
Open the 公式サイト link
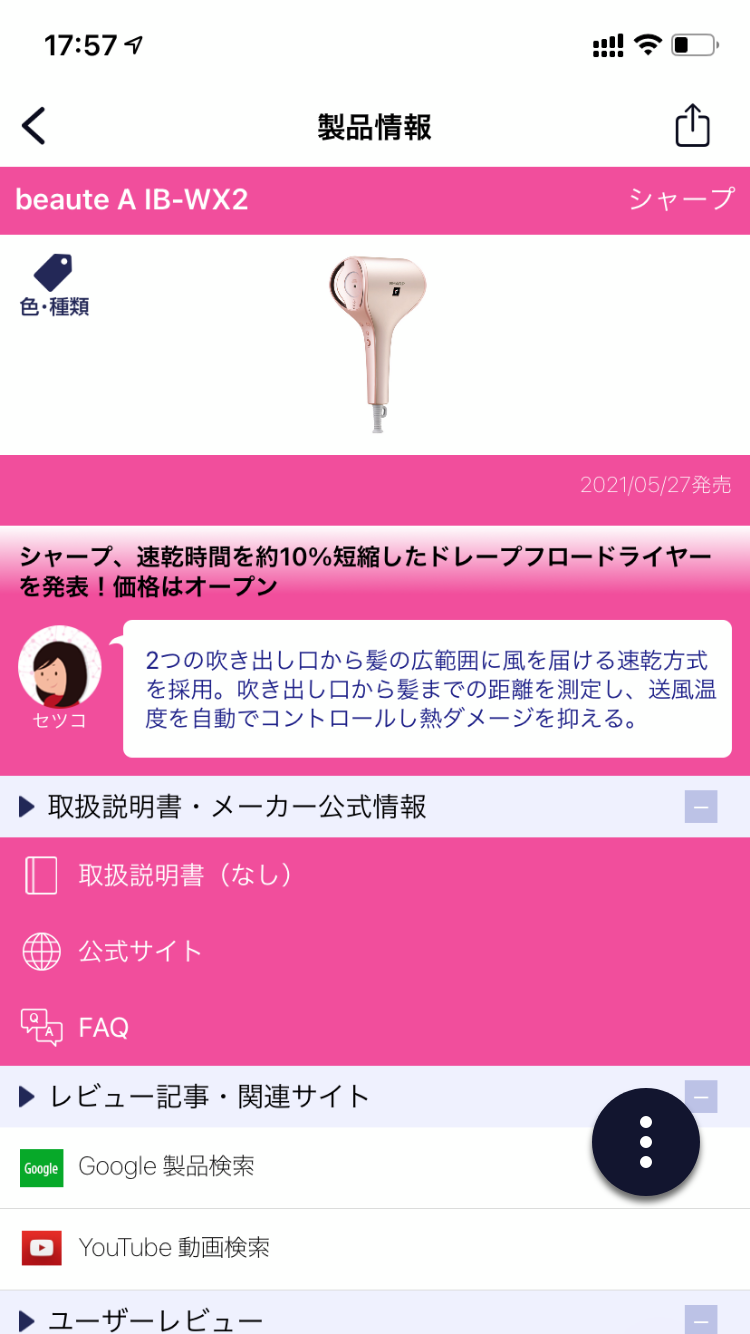coord(140,951)
